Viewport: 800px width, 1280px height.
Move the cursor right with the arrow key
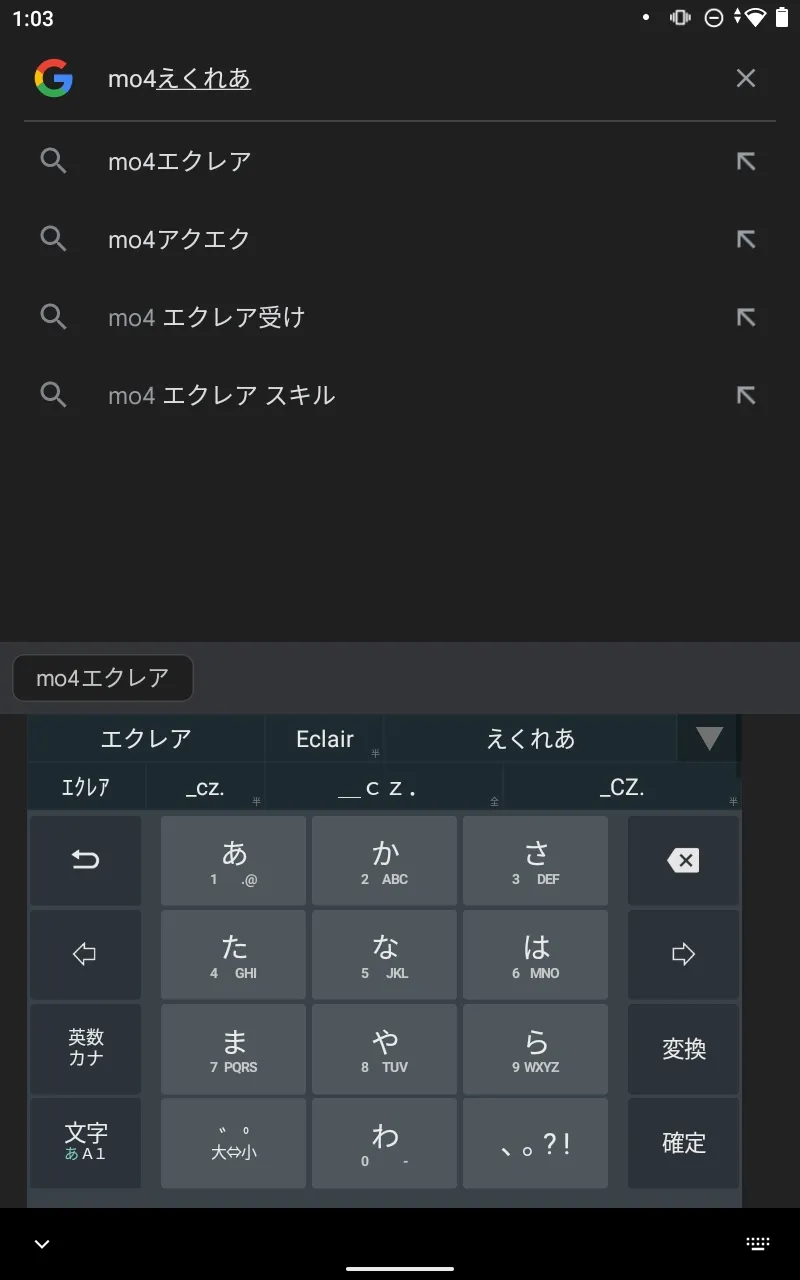point(683,955)
